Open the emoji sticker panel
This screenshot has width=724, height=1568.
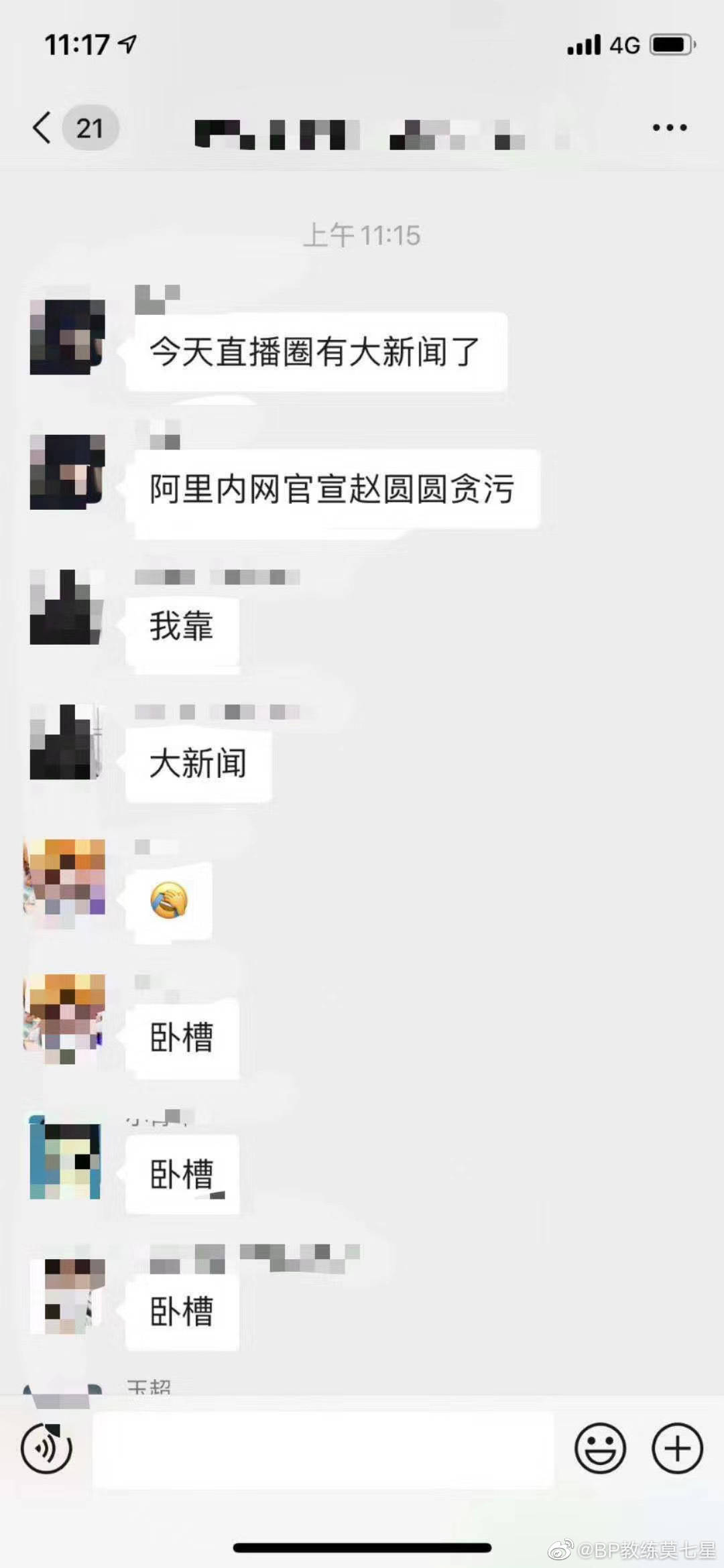(x=600, y=1448)
